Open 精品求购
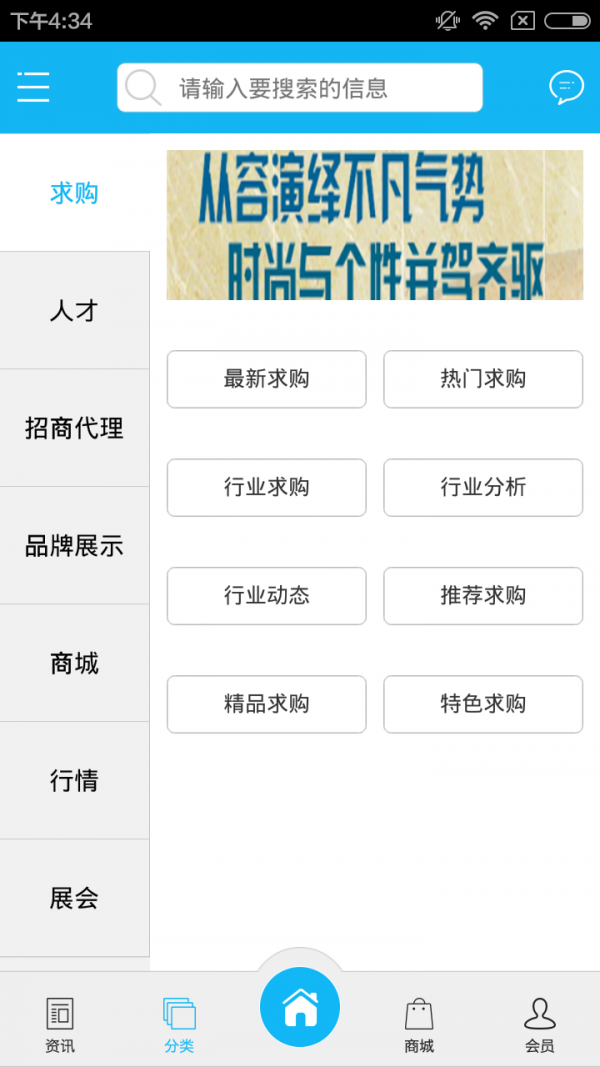This screenshot has width=600, height=1067. pyautogui.click(x=266, y=704)
